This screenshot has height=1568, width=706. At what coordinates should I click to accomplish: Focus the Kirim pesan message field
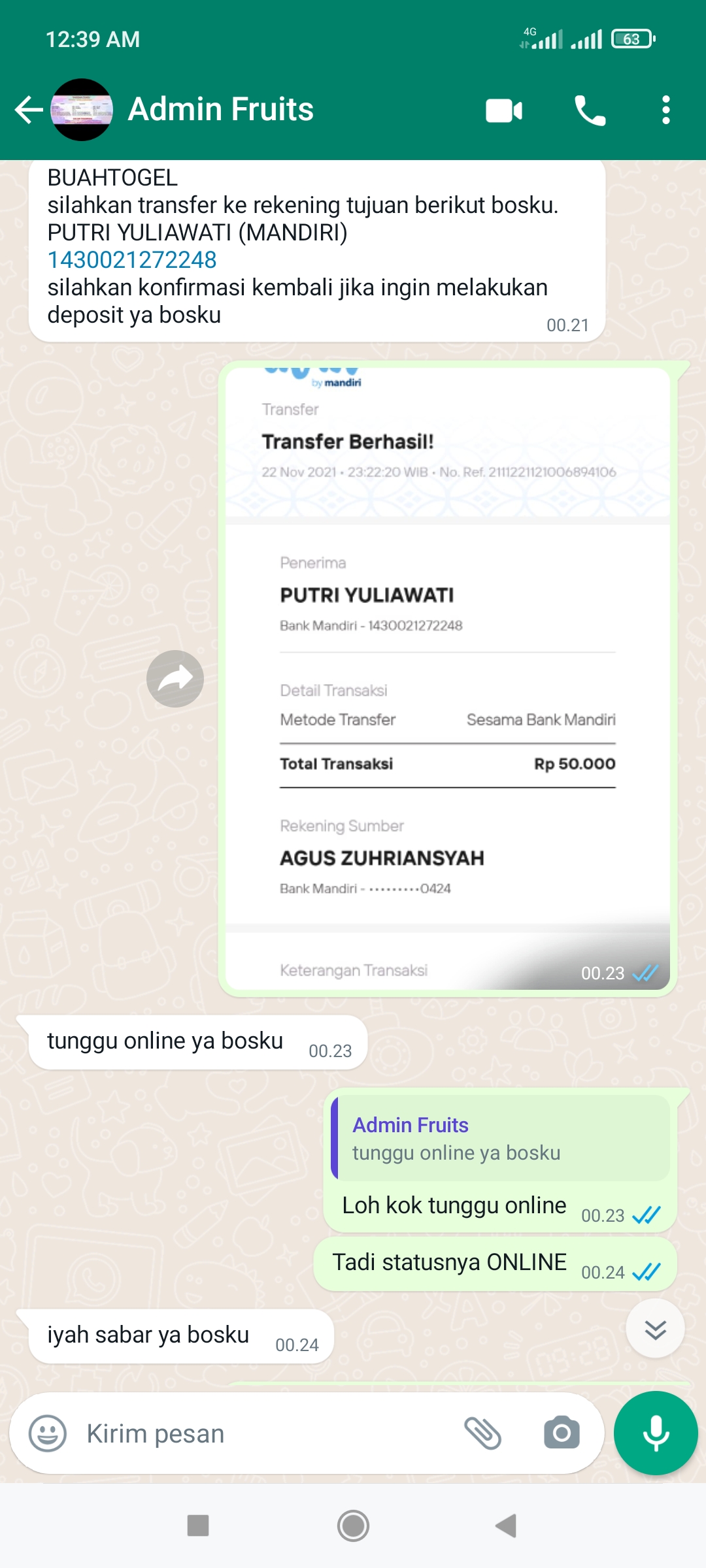[x=261, y=1433]
